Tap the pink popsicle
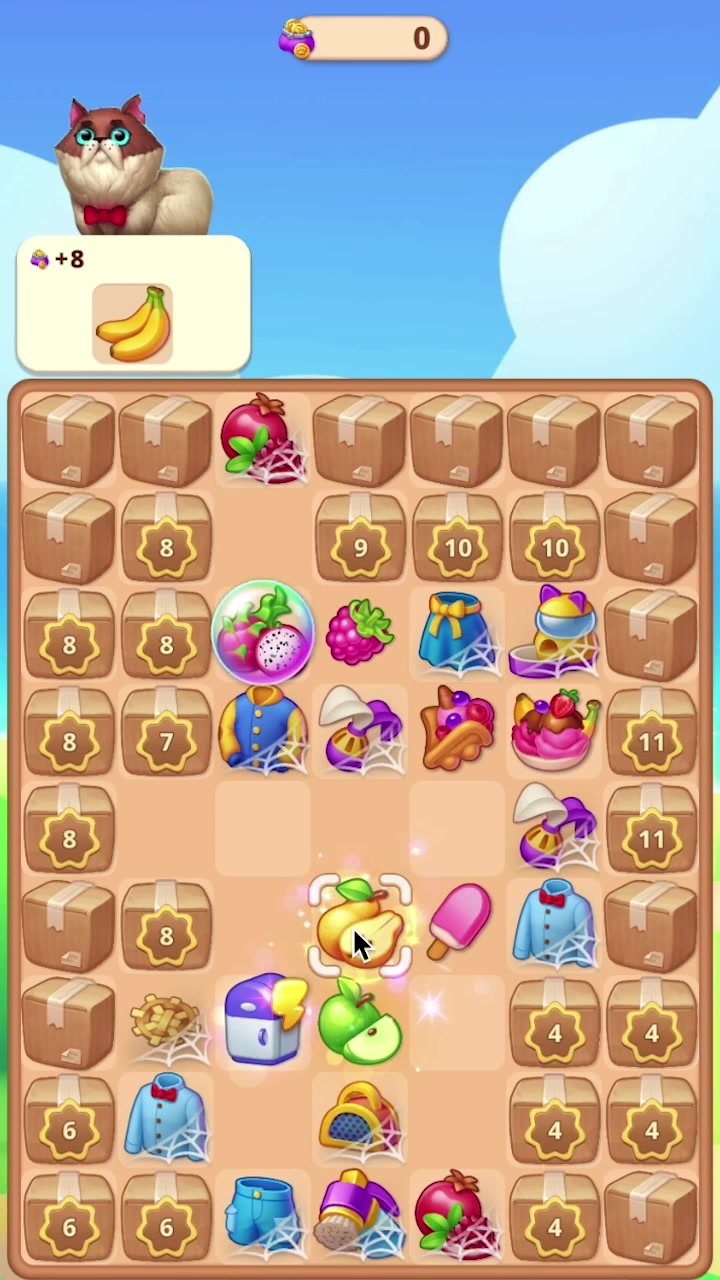The image size is (720, 1280). [x=458, y=922]
